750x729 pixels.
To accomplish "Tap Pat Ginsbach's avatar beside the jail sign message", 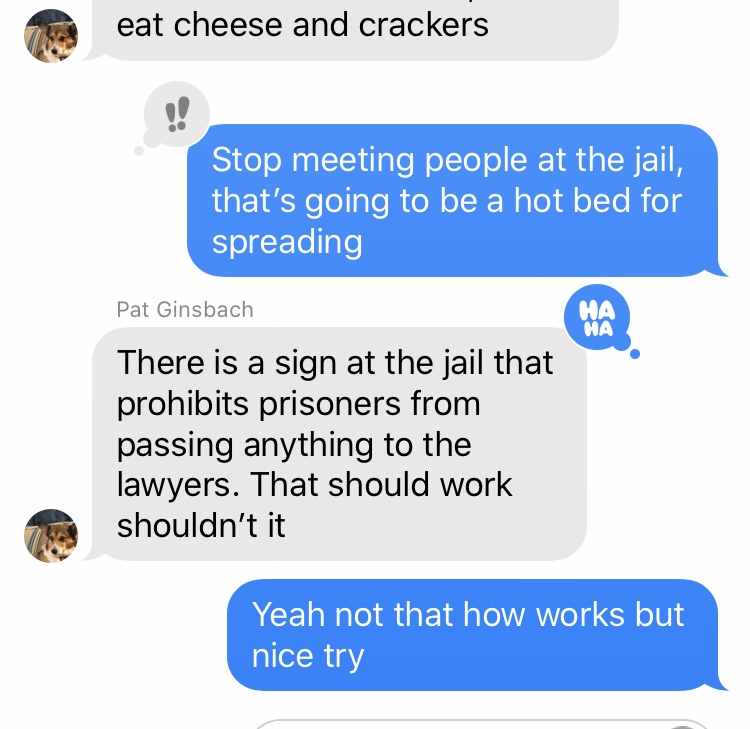I will (50, 535).
